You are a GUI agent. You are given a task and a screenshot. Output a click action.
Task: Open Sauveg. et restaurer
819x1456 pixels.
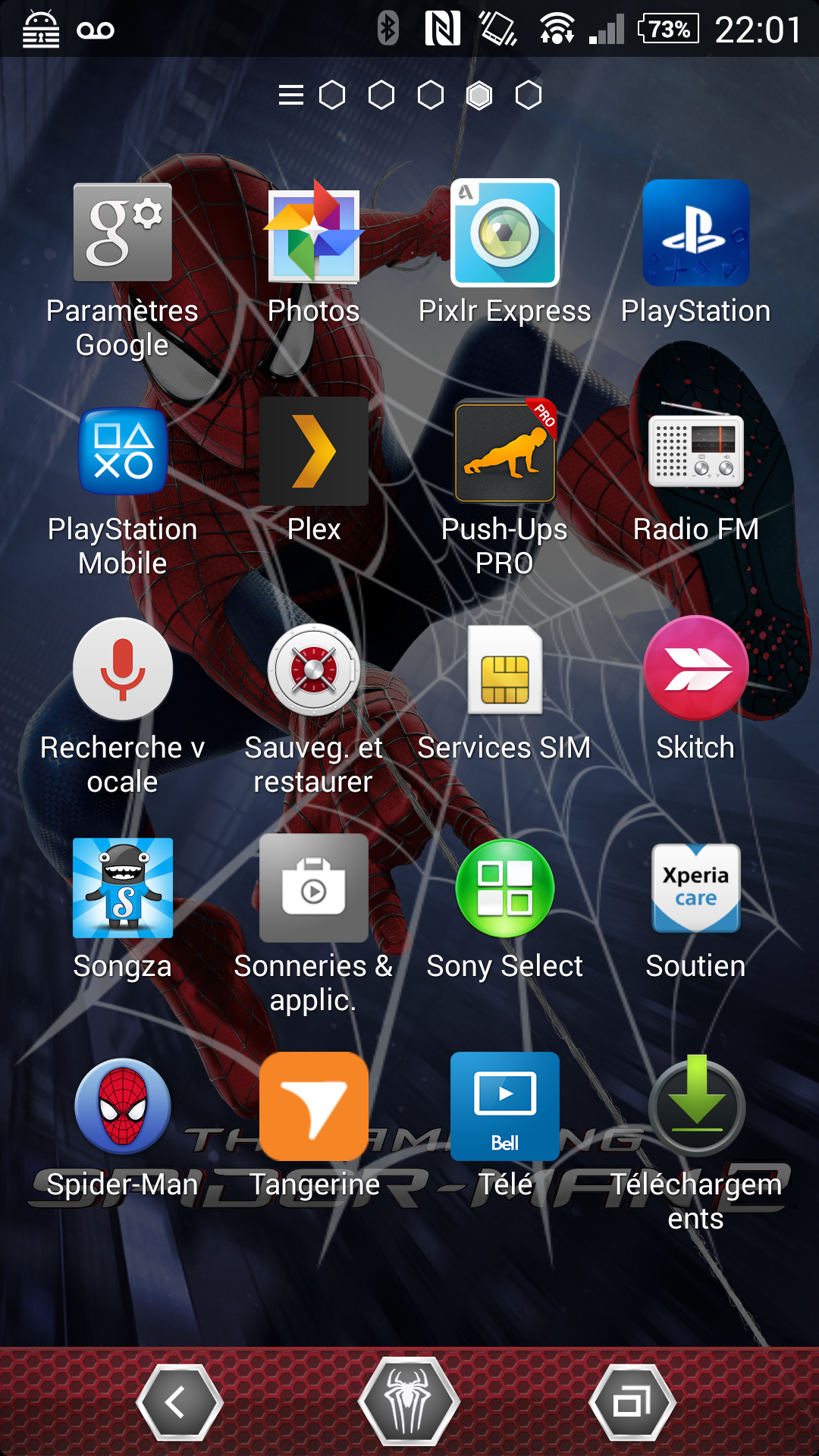click(313, 670)
